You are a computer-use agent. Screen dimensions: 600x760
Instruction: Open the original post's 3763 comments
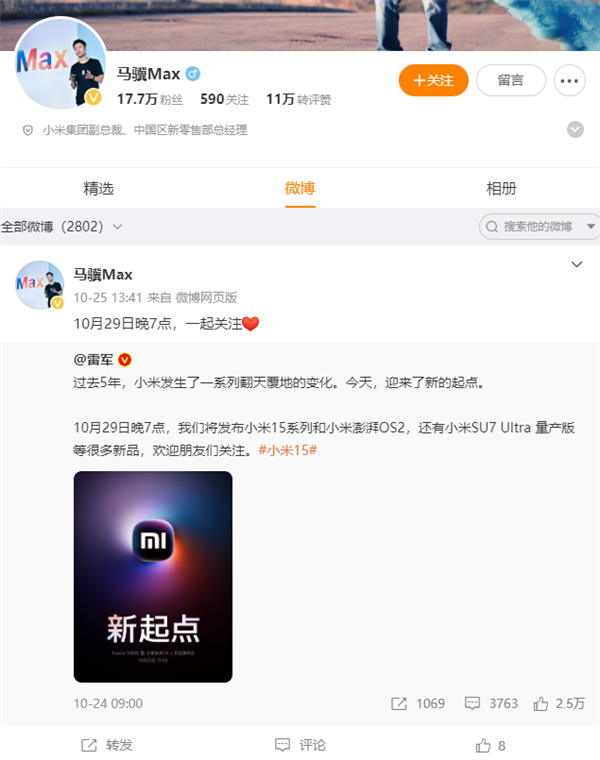(x=491, y=703)
